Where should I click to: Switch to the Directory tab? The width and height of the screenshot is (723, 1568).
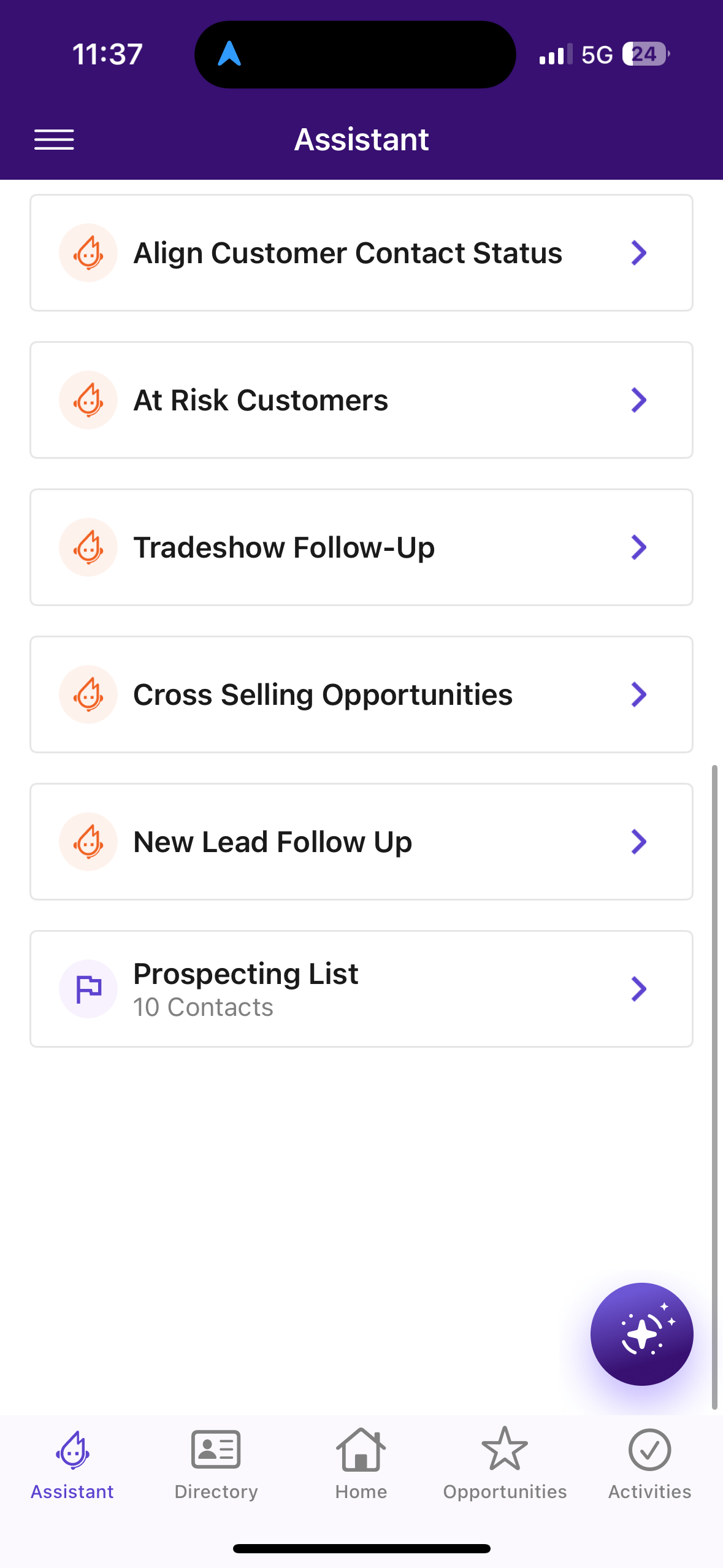216,1464
